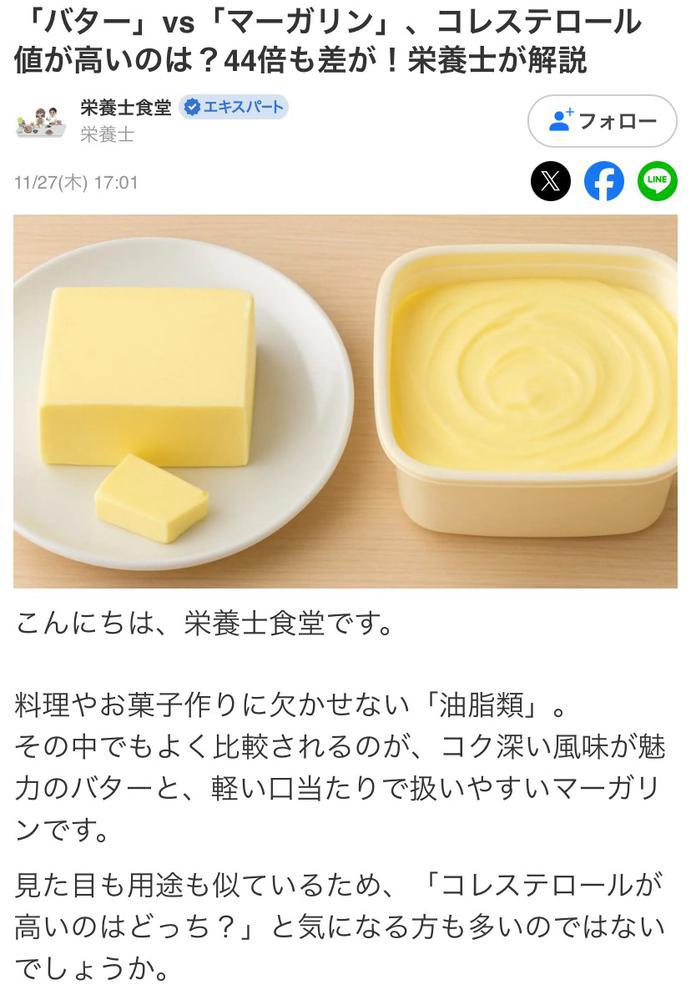Open the butter and margarine photo
Viewport: 691px width, 1000px height.
point(345,401)
